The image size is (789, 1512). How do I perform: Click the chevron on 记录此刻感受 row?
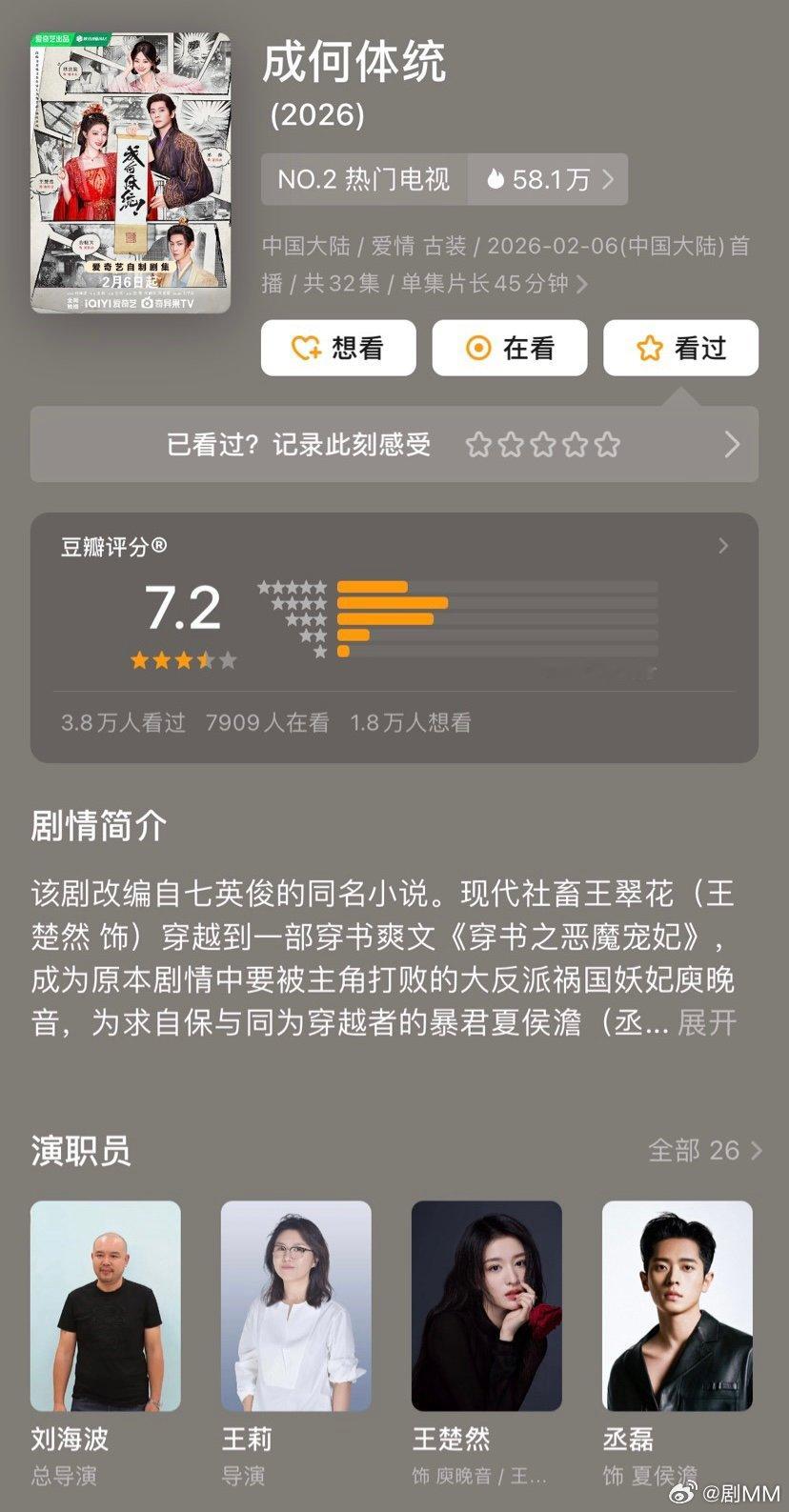click(732, 444)
